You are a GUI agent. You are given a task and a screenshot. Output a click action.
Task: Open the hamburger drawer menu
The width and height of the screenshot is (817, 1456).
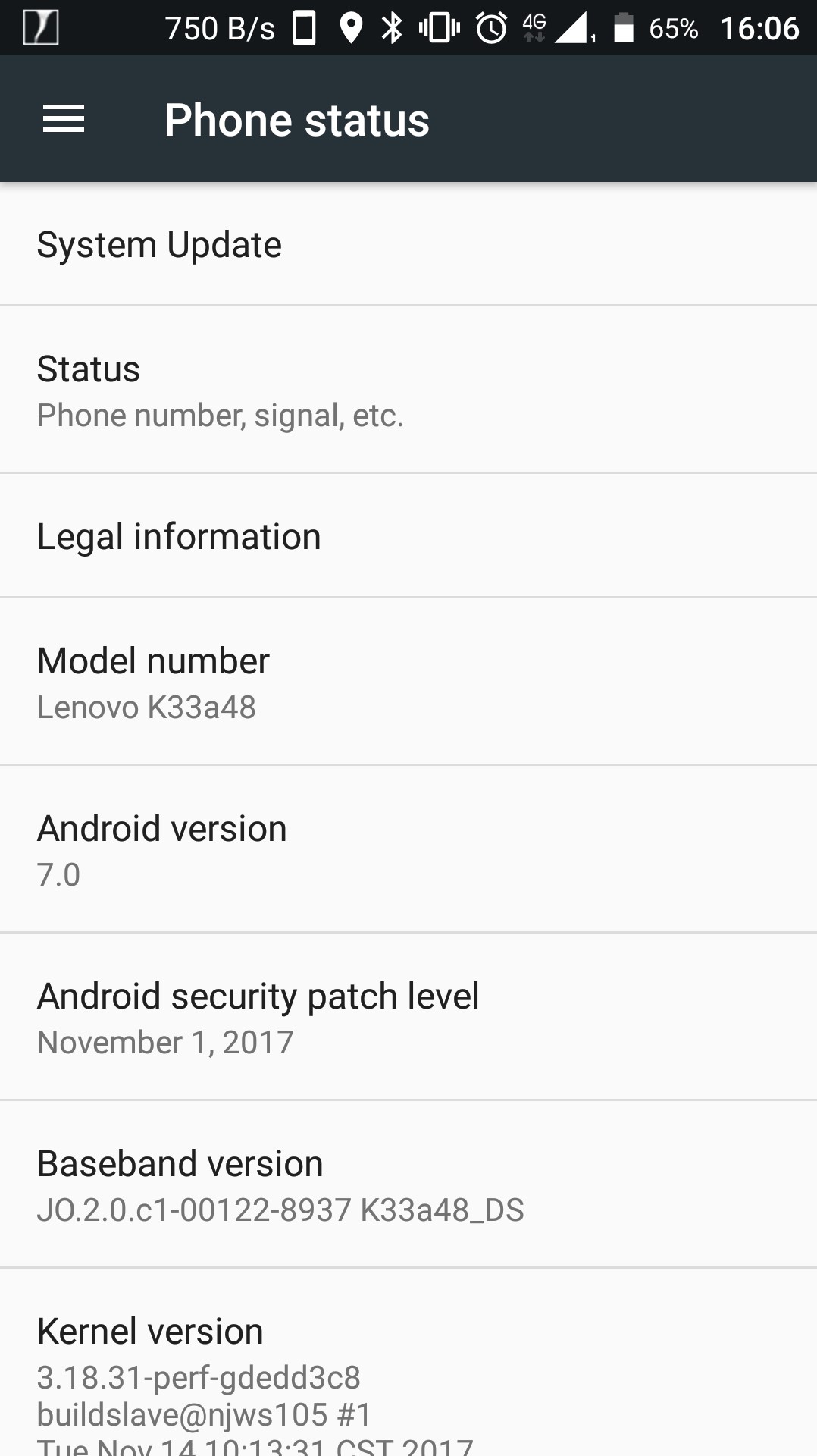tap(64, 119)
